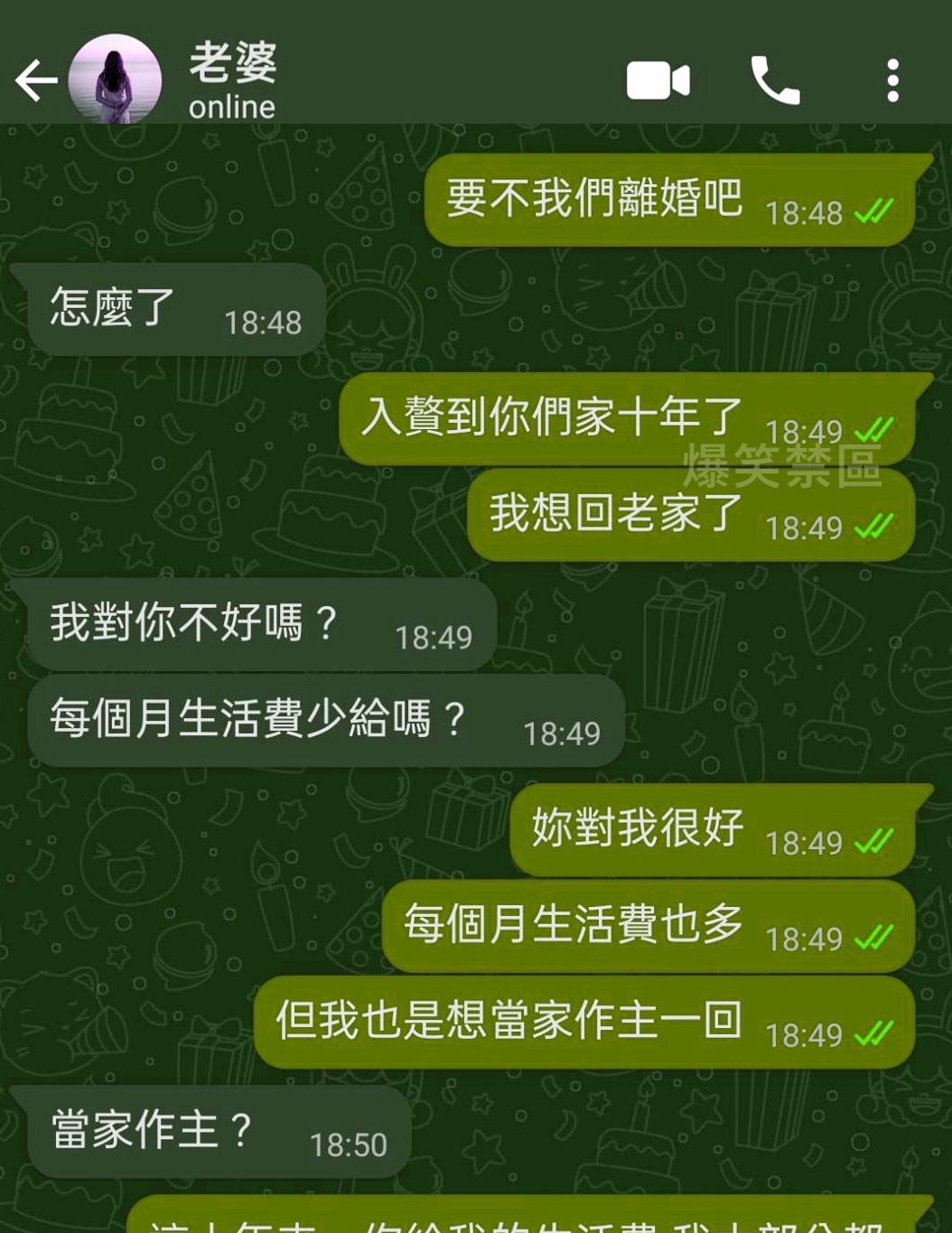The width and height of the screenshot is (952, 1233).
Task: Open 老婆's profile picture
Action: (x=115, y=79)
